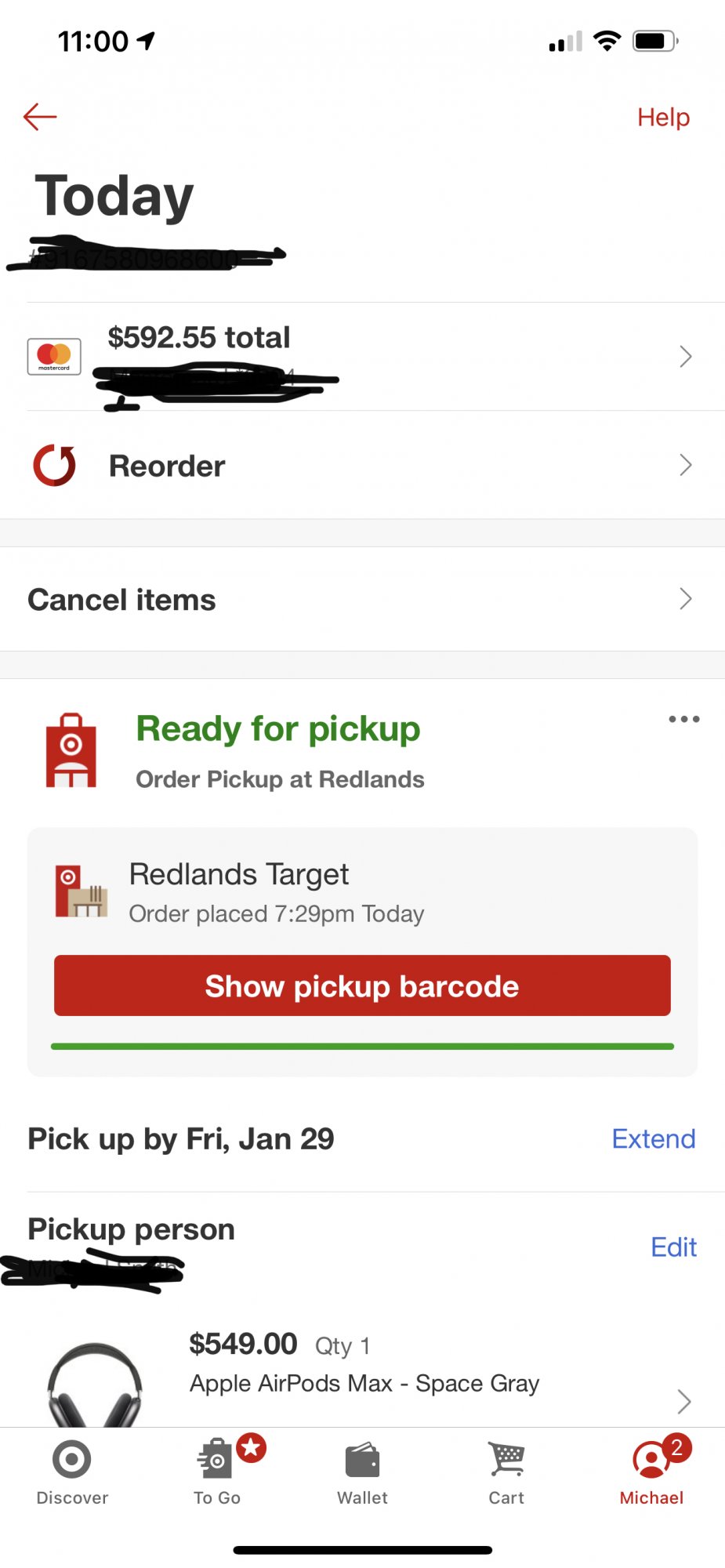Screen dimensions: 725x1568
Task: Switch to the To Go tab
Action: pos(217,1472)
